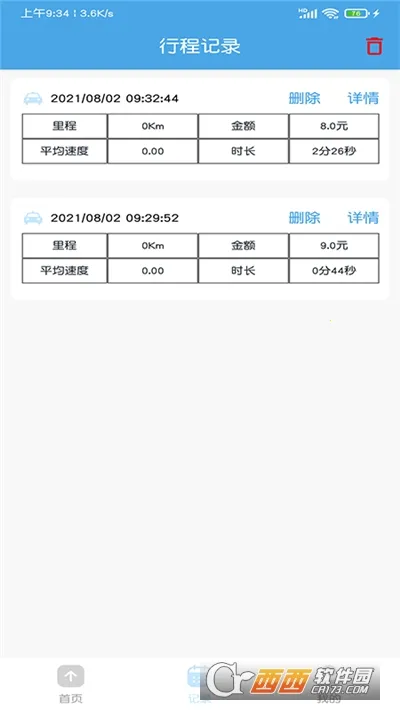The width and height of the screenshot is (400, 710).
Task: Tap the red trash icon to clear records
Action: pos(374,46)
